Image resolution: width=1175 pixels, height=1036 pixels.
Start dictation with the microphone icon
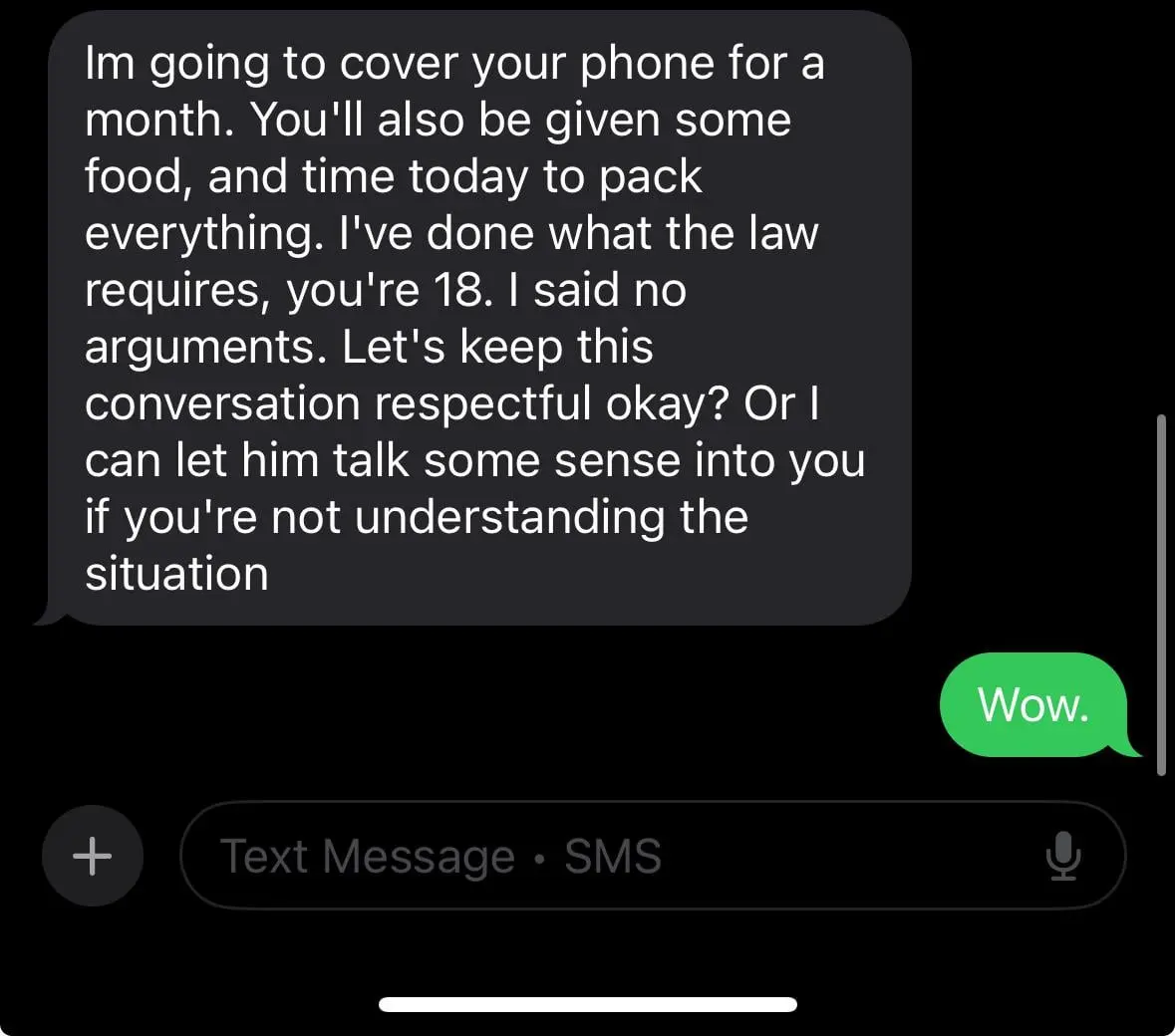[1063, 856]
